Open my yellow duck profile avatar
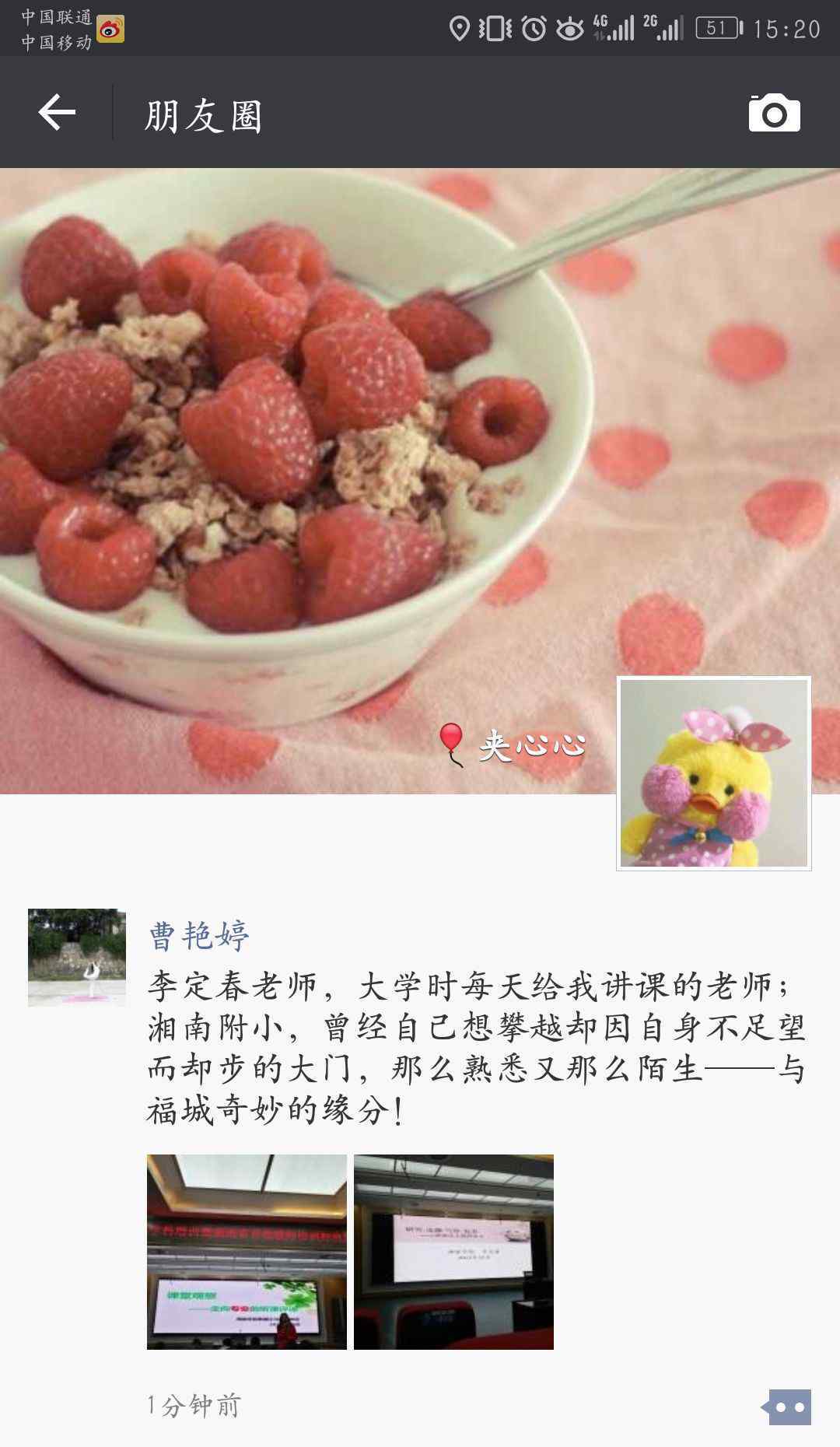 point(714,773)
